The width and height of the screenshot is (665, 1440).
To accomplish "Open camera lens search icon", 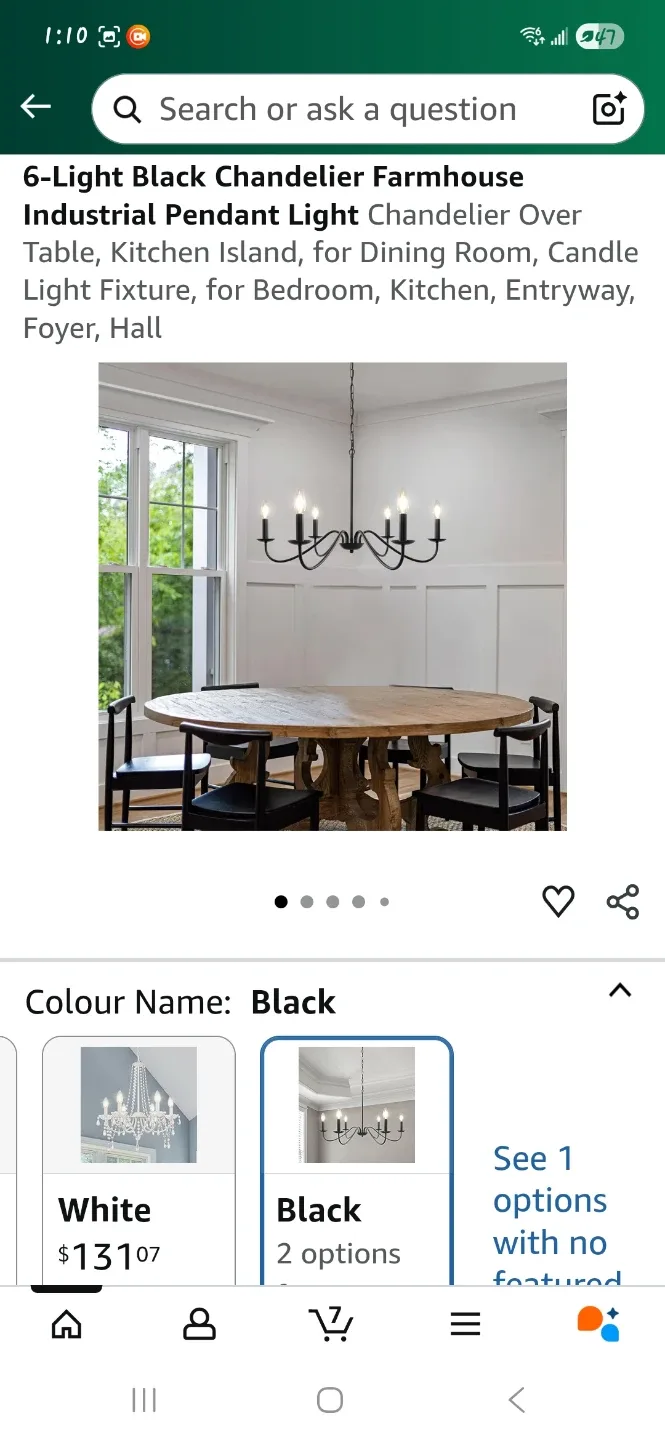I will 609,109.
